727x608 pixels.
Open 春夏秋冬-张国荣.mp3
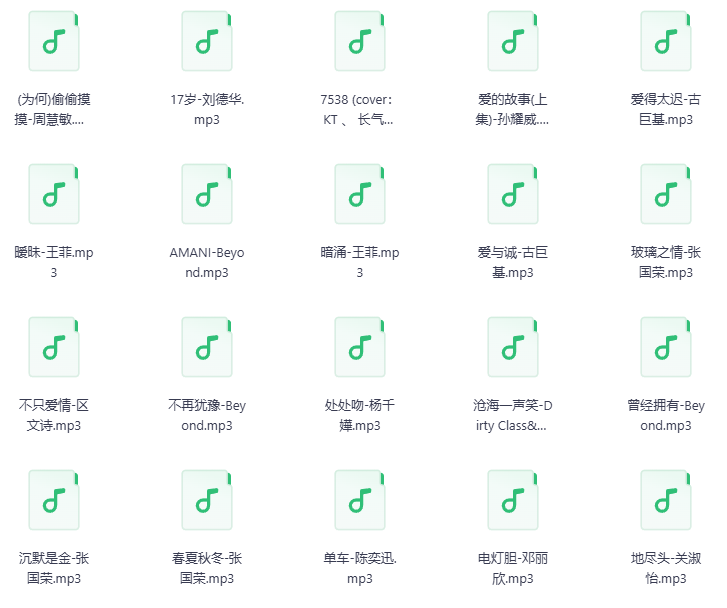pos(207,500)
